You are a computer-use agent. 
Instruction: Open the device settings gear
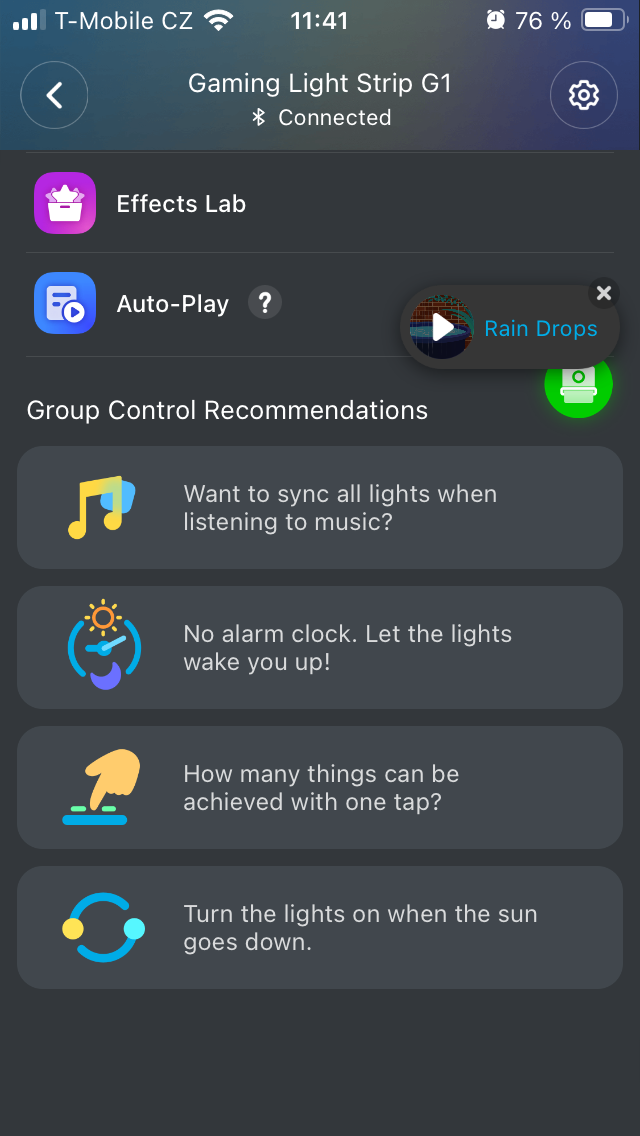coord(583,96)
